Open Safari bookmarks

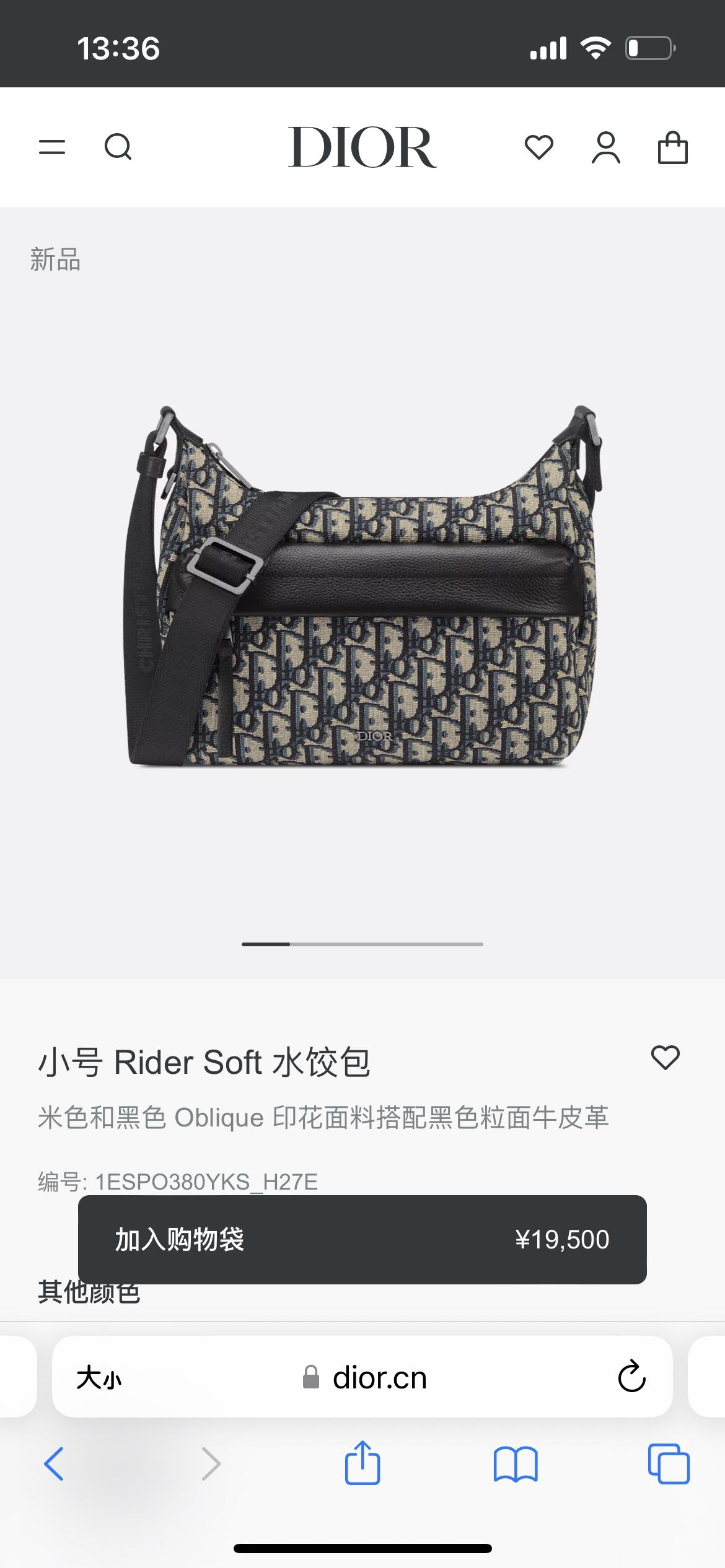[516, 1464]
